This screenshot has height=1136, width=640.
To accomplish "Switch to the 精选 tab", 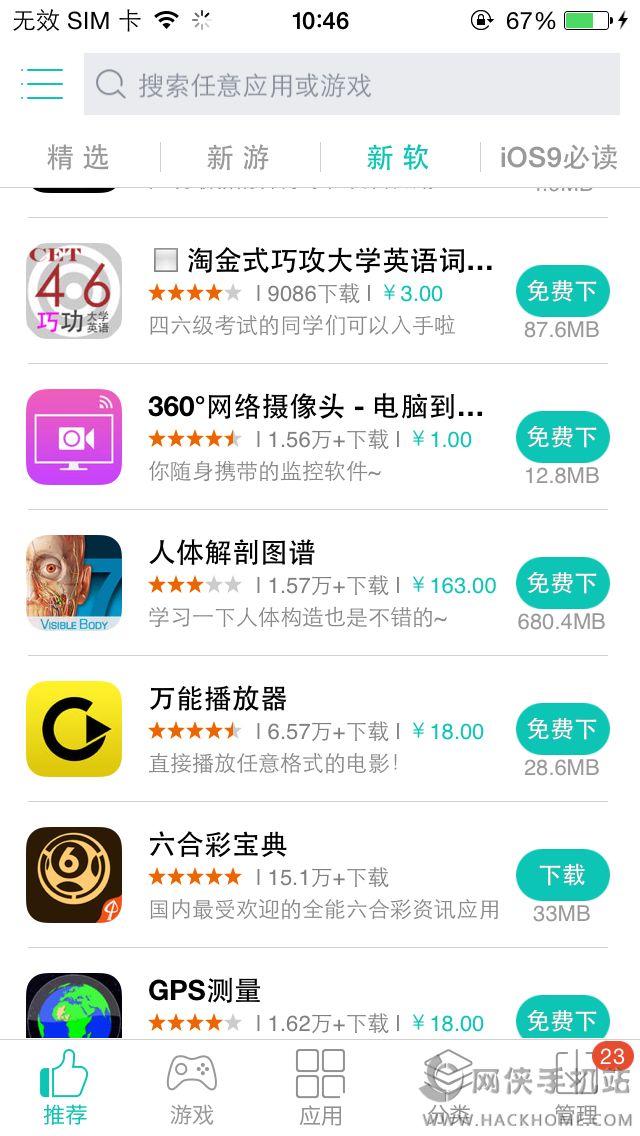I will coord(78,157).
